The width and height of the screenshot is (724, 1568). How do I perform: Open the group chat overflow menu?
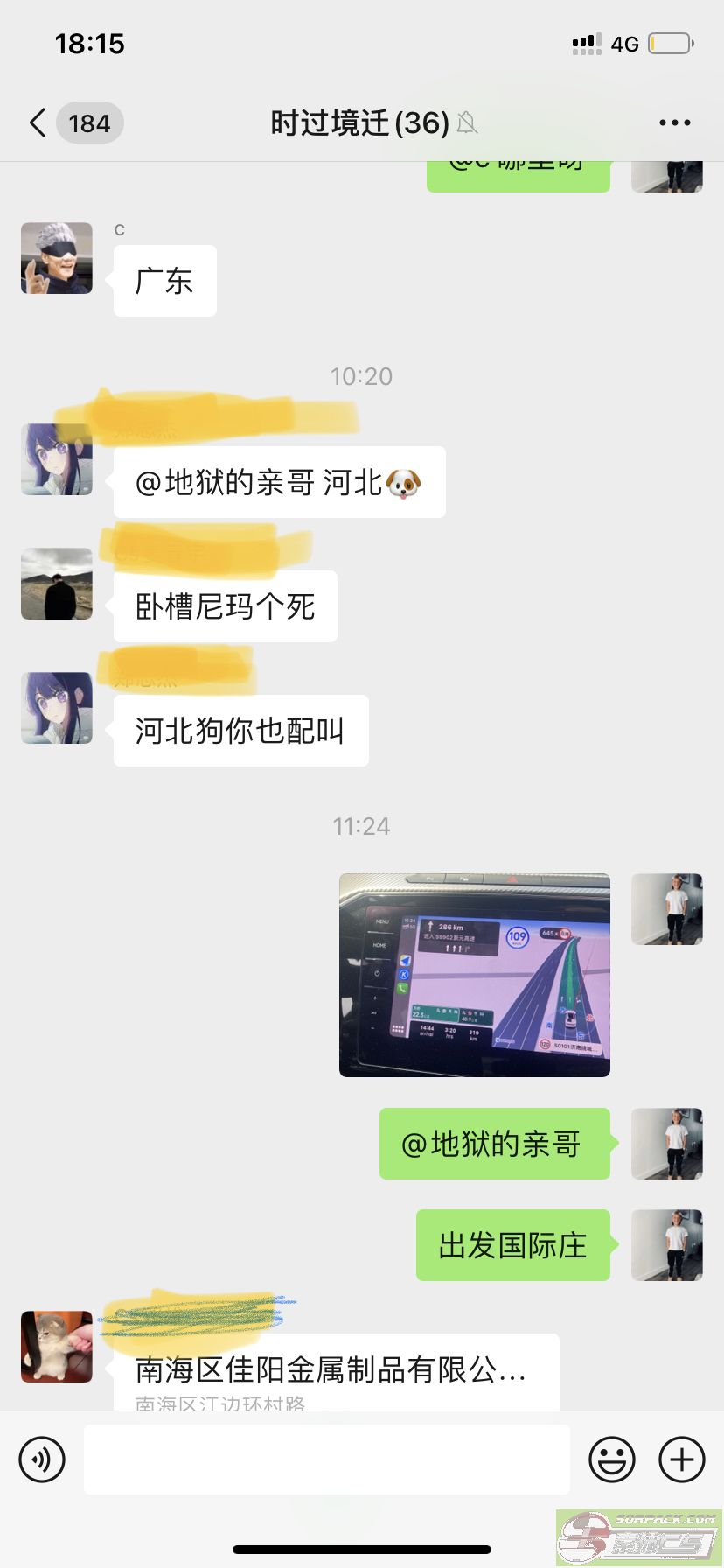pyautogui.click(x=674, y=123)
